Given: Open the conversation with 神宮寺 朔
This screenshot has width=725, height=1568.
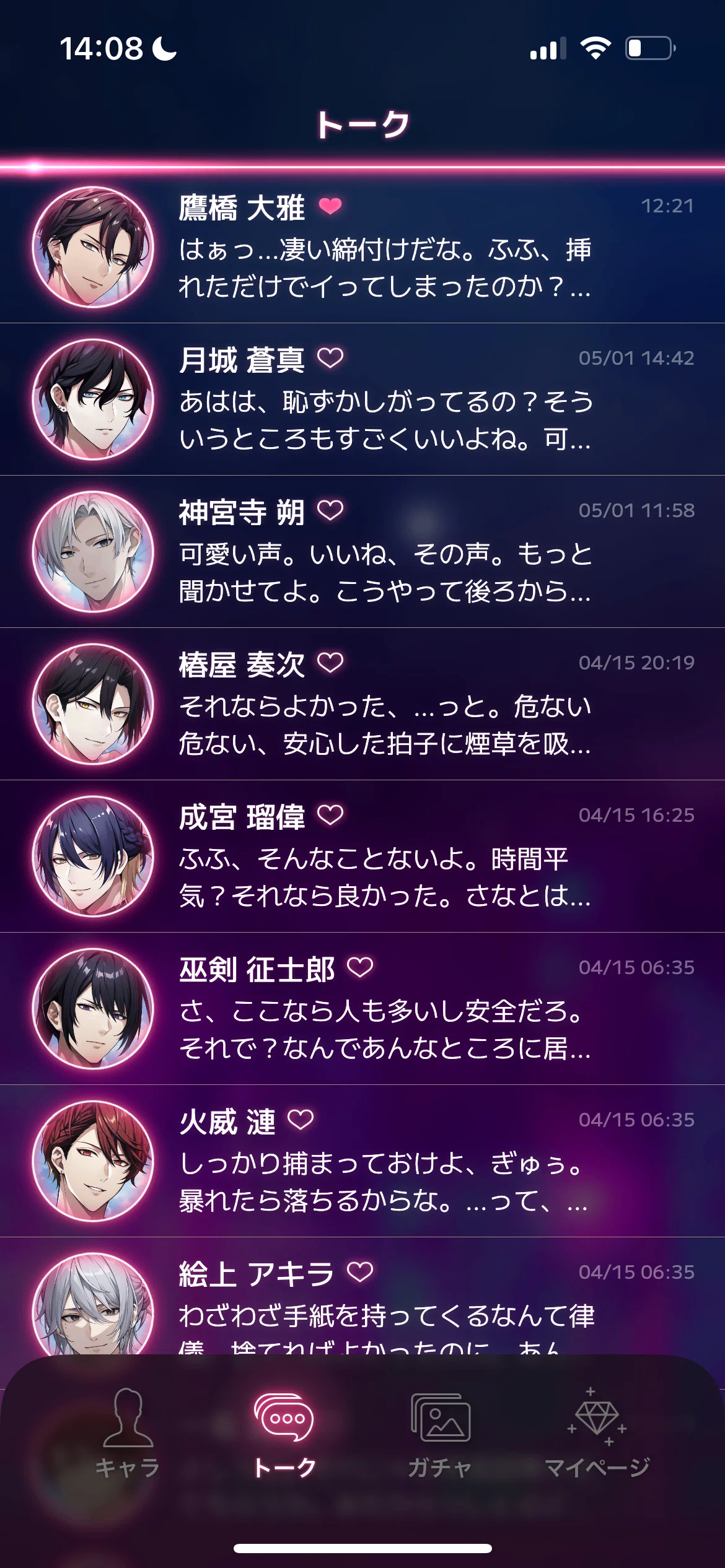Looking at the screenshot, I should pos(384,552).
